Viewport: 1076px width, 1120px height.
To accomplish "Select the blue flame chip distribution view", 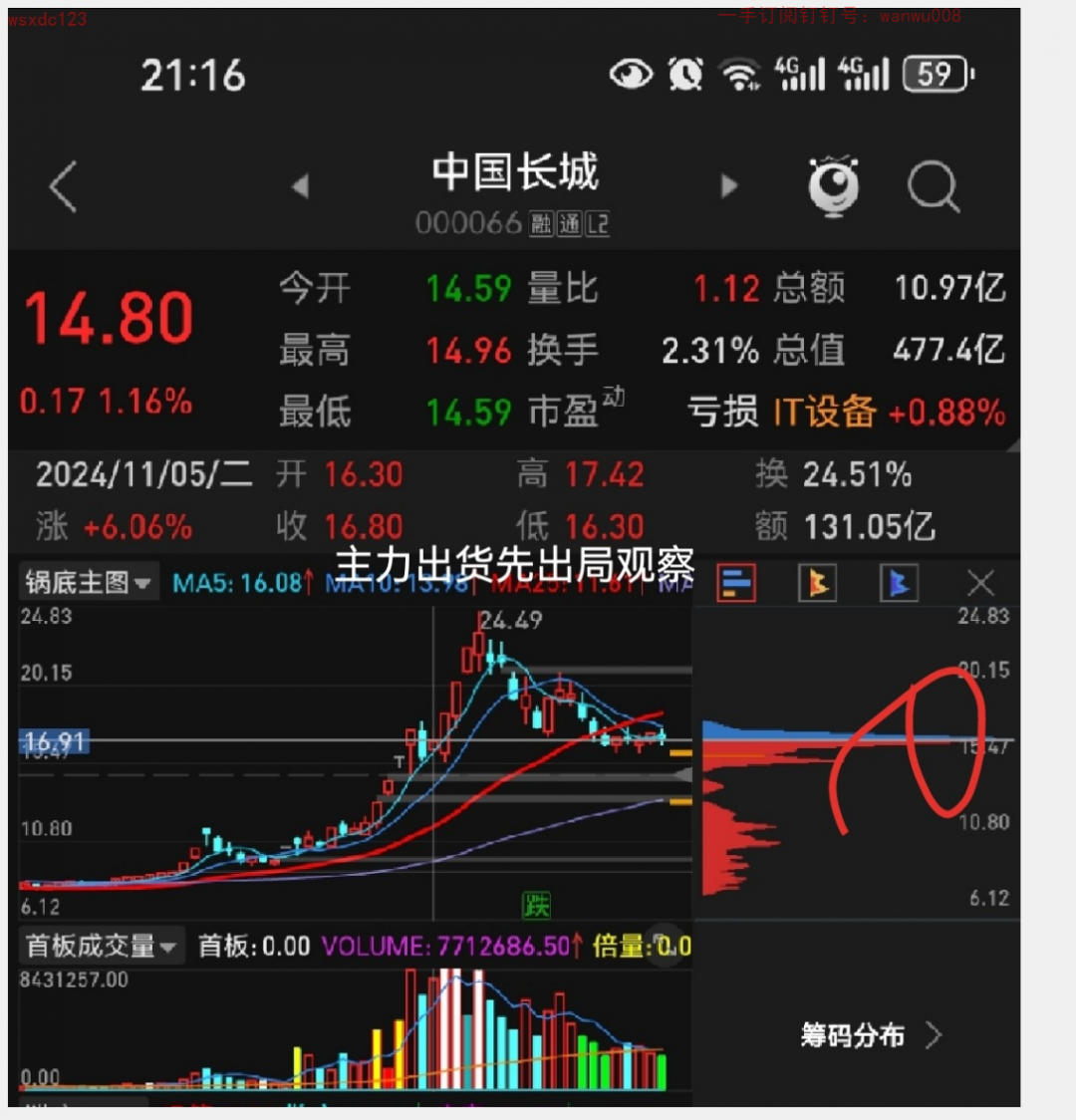I will tap(899, 584).
